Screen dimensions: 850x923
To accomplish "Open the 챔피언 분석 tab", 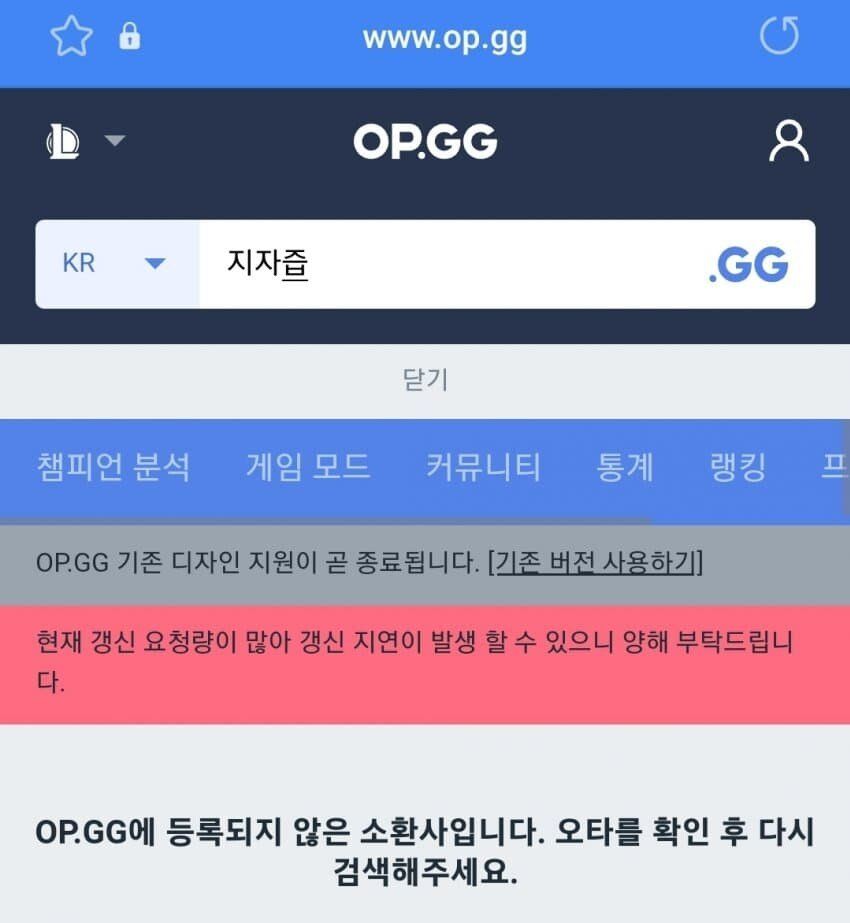I will pyautogui.click(x=113, y=467).
